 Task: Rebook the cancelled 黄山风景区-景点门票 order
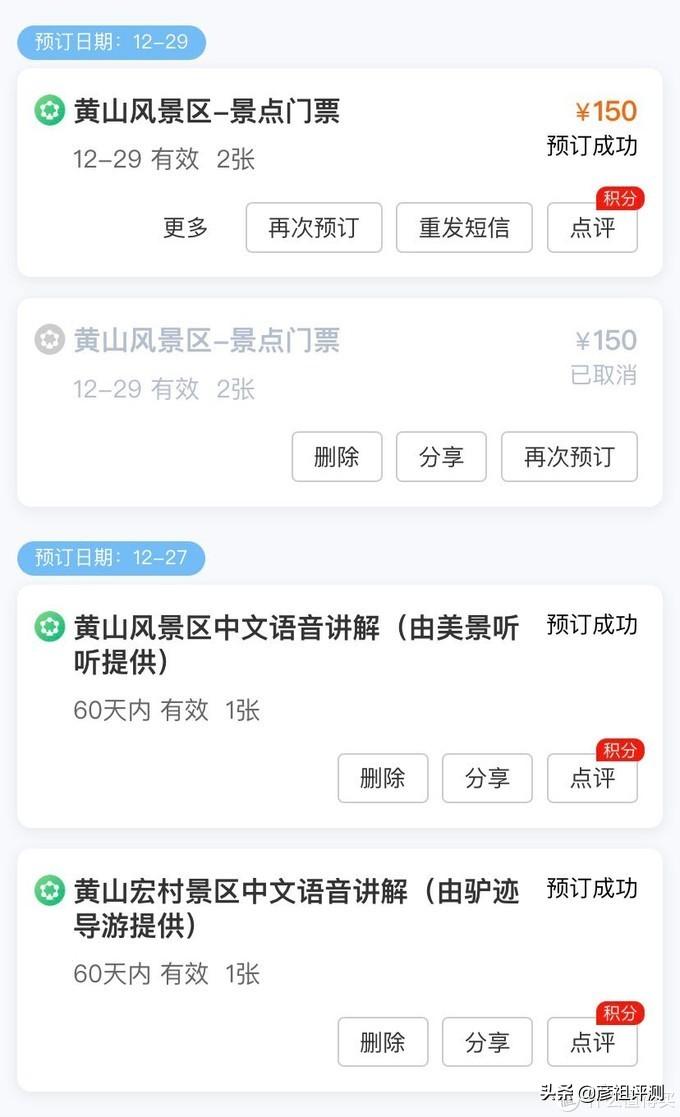[x=569, y=457]
